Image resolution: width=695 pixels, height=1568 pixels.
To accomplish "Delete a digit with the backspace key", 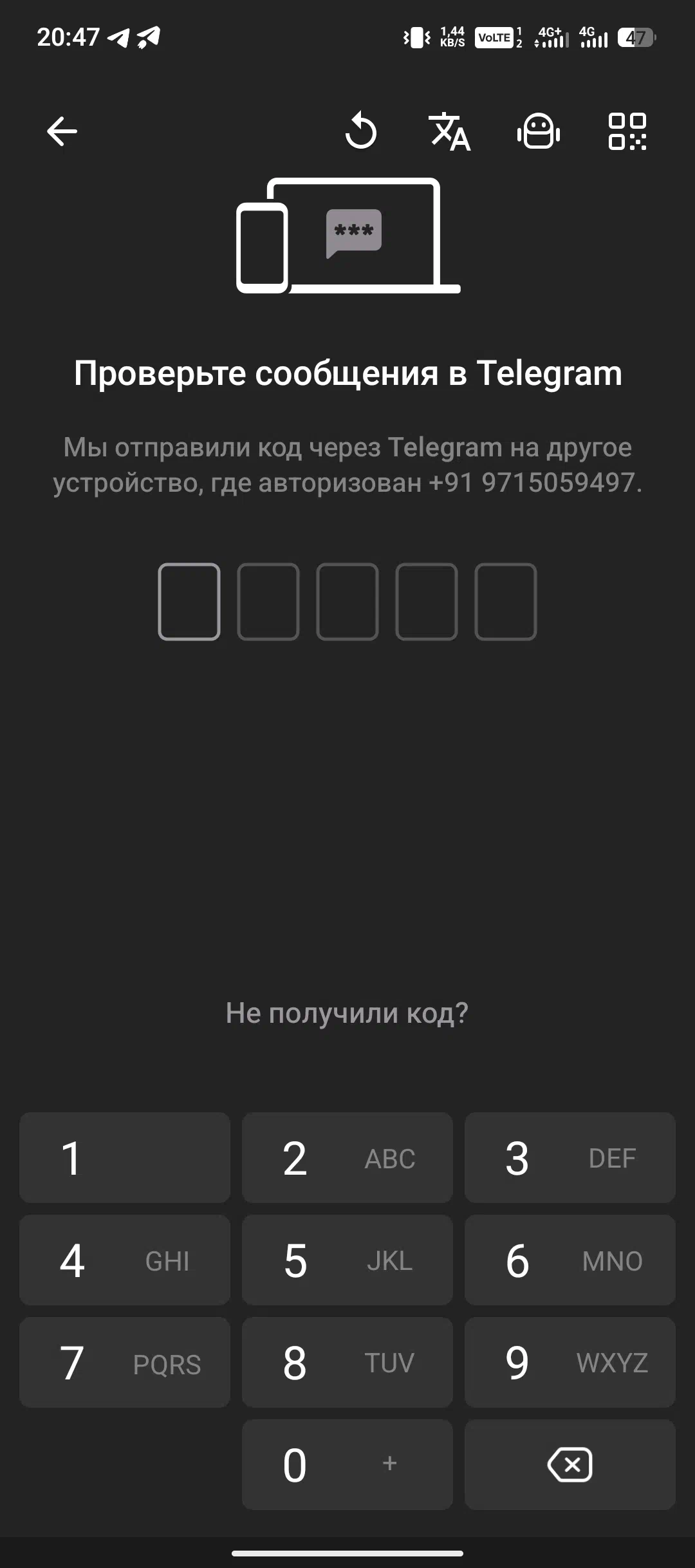I will (x=570, y=1465).
